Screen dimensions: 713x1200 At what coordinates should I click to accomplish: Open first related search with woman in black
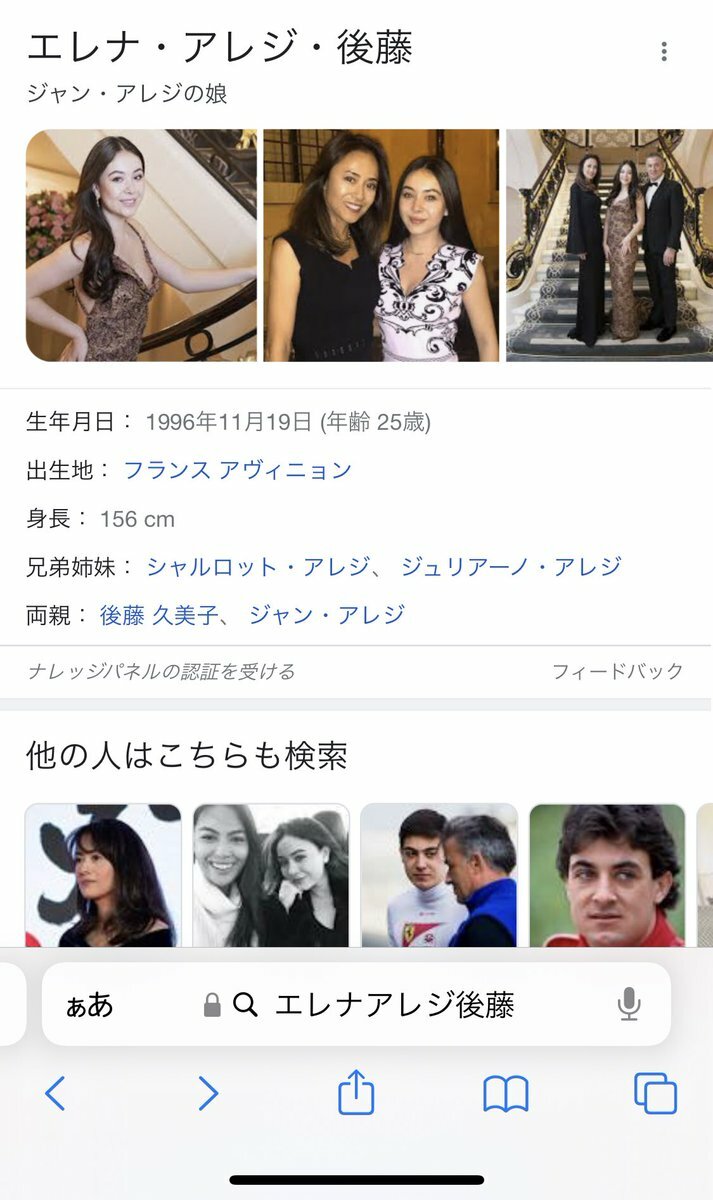tap(103, 875)
